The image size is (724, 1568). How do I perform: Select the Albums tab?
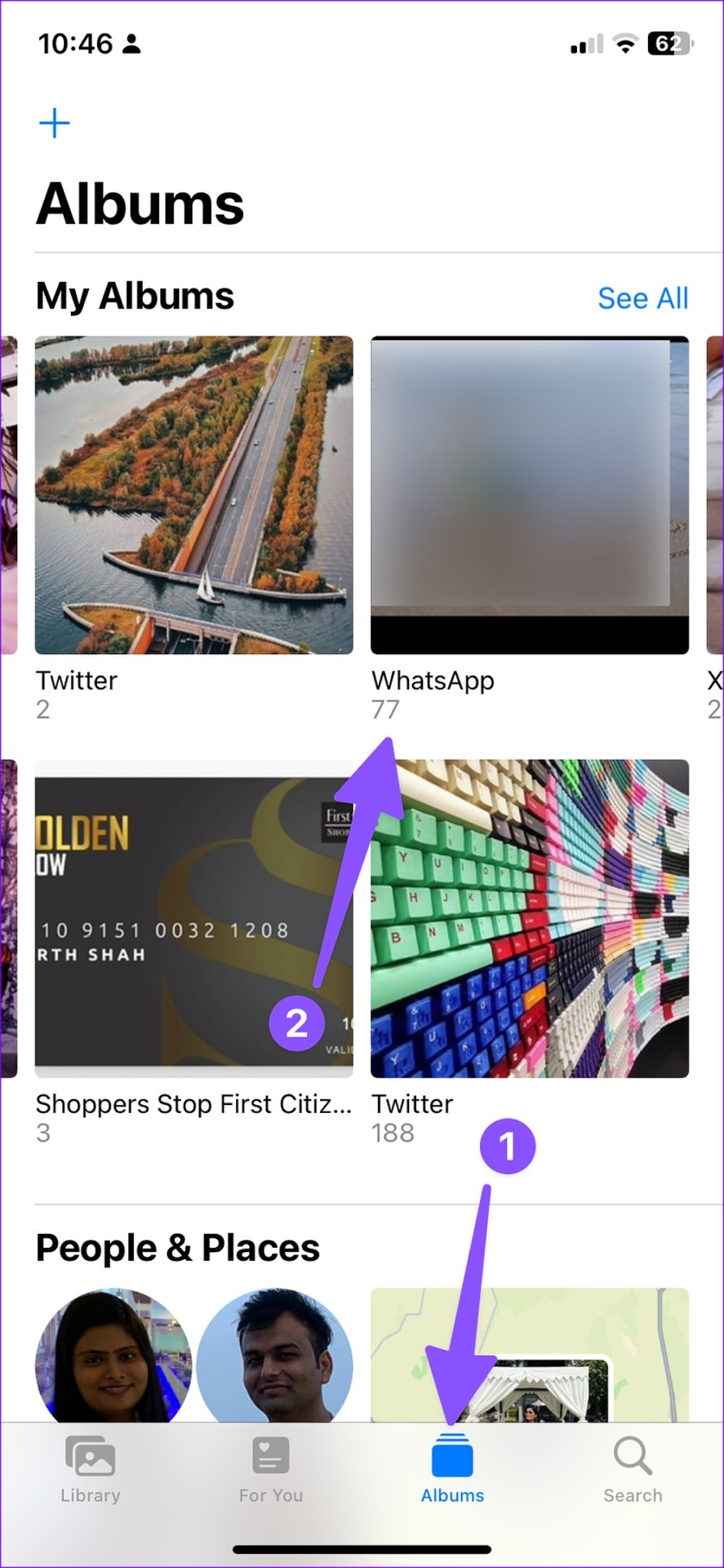point(452,1470)
